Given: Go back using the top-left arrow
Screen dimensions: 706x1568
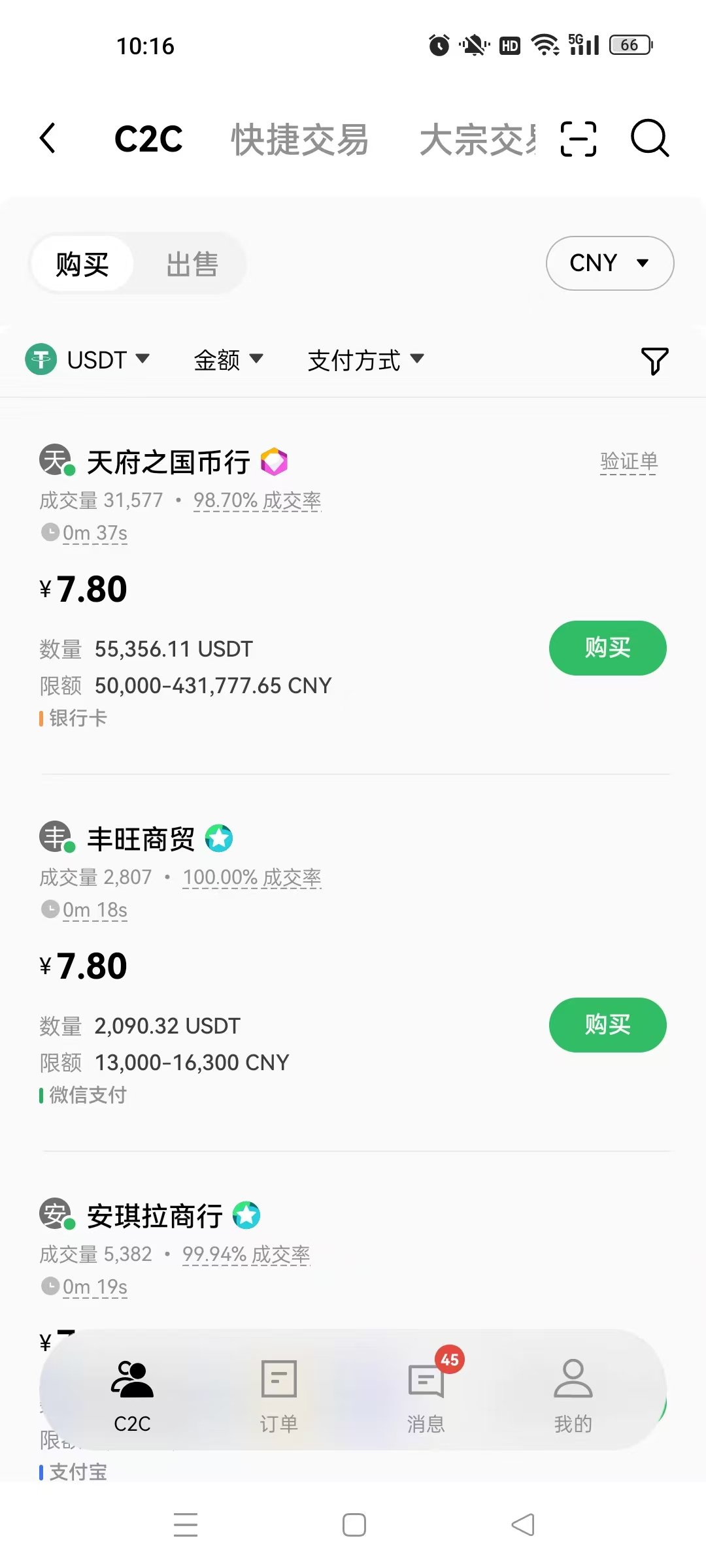Looking at the screenshot, I should [x=48, y=139].
